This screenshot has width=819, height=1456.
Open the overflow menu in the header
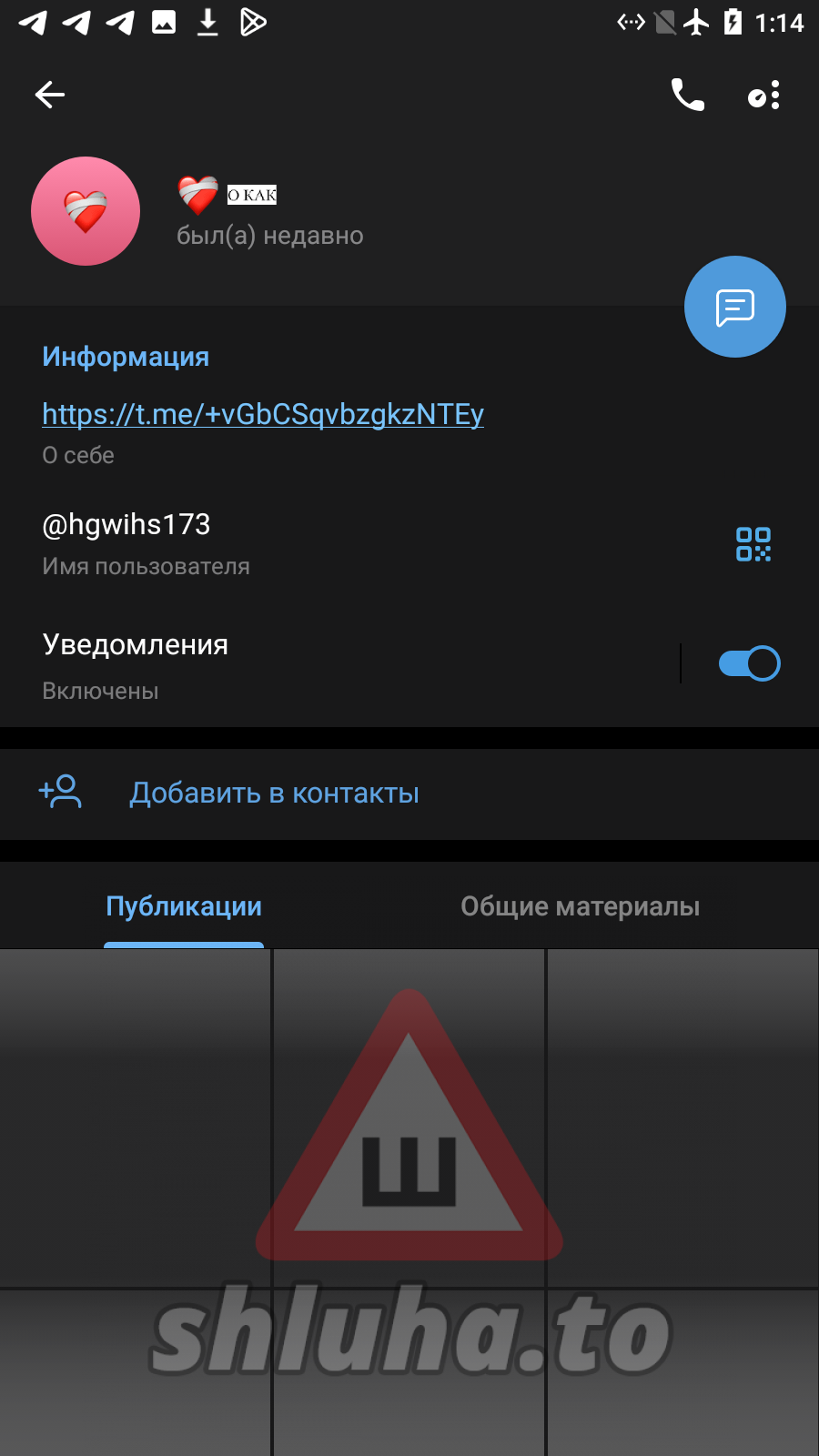[764, 95]
